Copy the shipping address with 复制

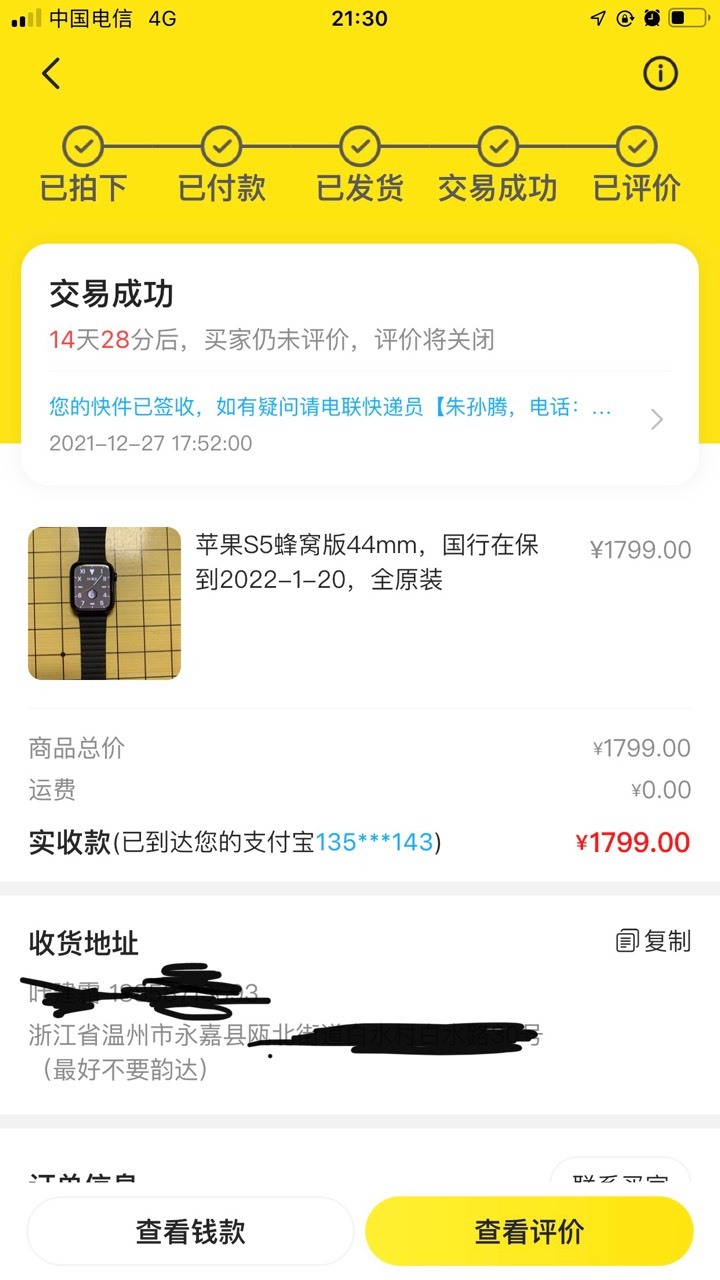coord(654,940)
